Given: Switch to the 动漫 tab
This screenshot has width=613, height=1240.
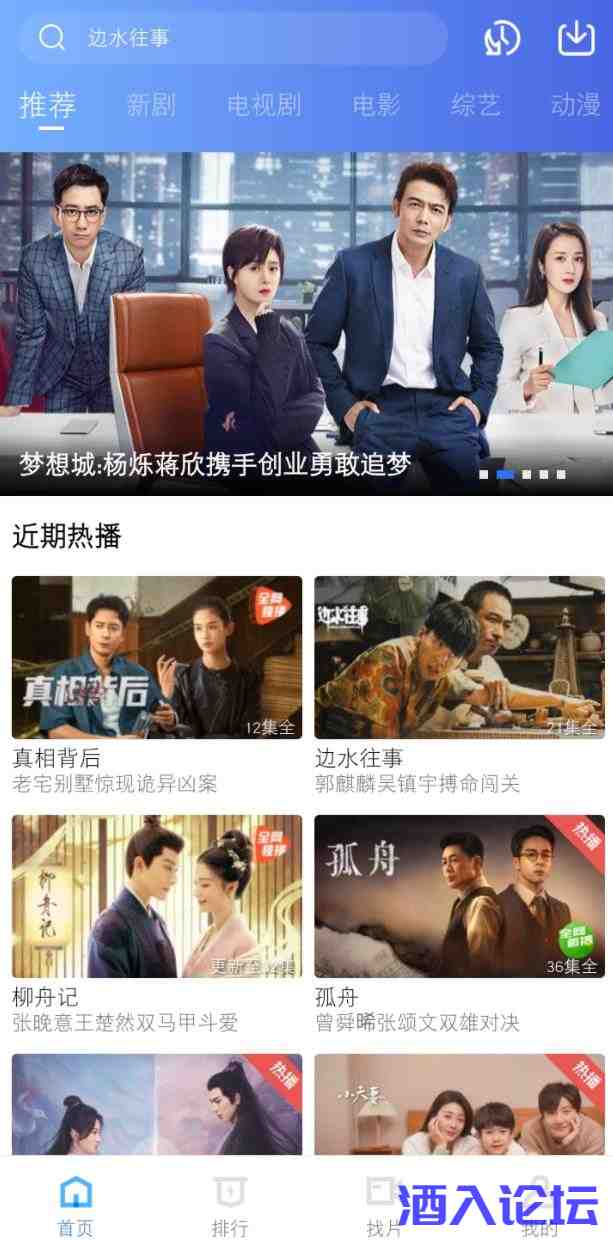Looking at the screenshot, I should point(575,104).
